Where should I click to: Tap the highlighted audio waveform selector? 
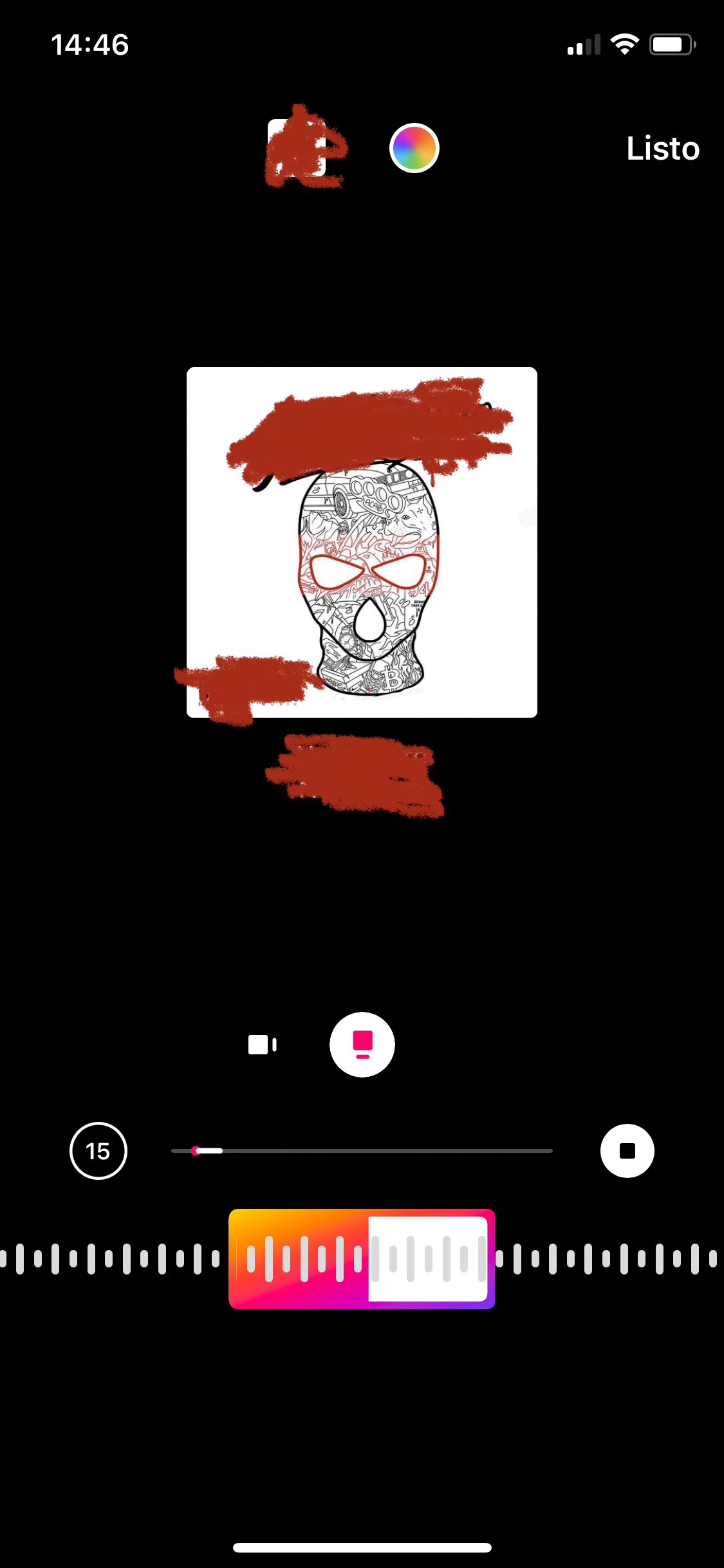(x=362, y=1259)
